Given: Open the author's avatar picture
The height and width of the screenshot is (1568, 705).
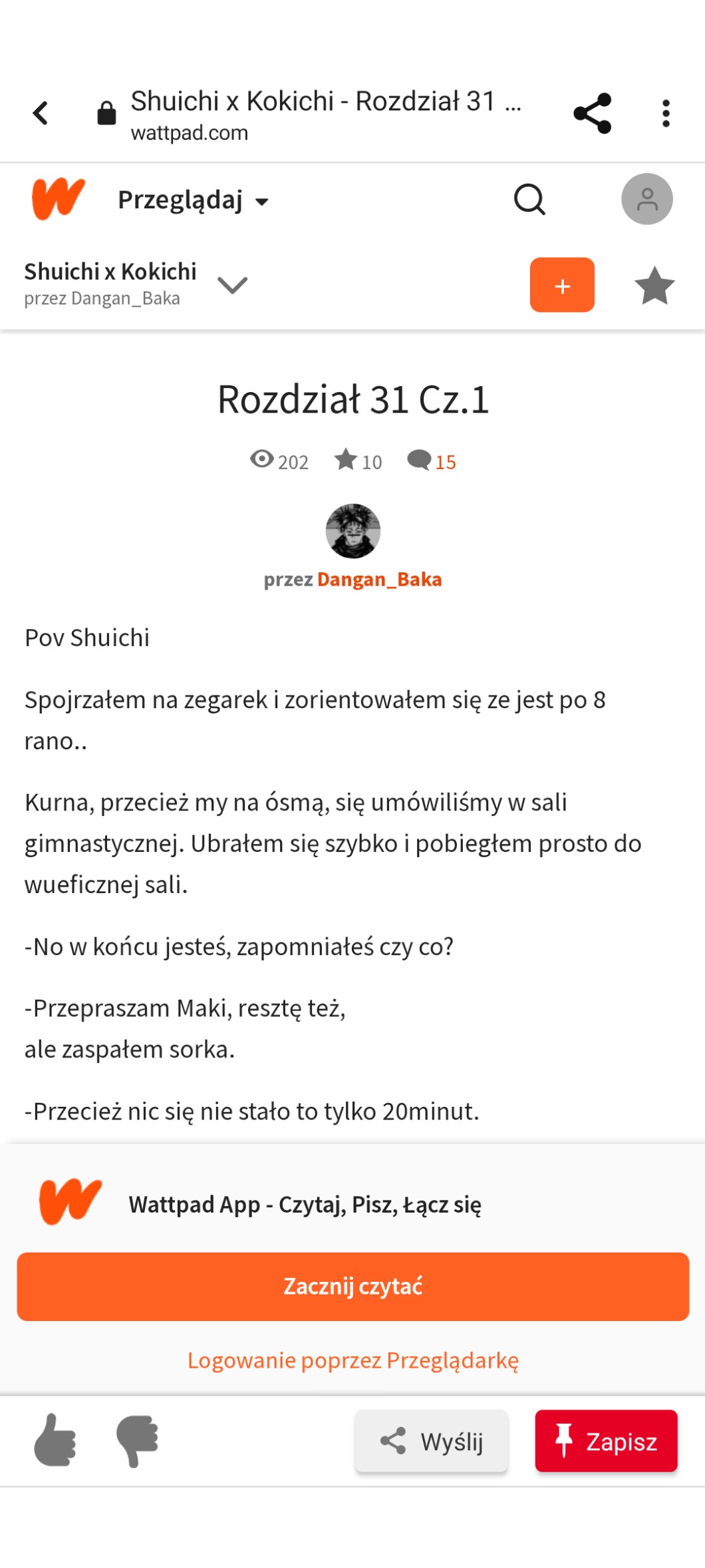Looking at the screenshot, I should (x=352, y=531).
